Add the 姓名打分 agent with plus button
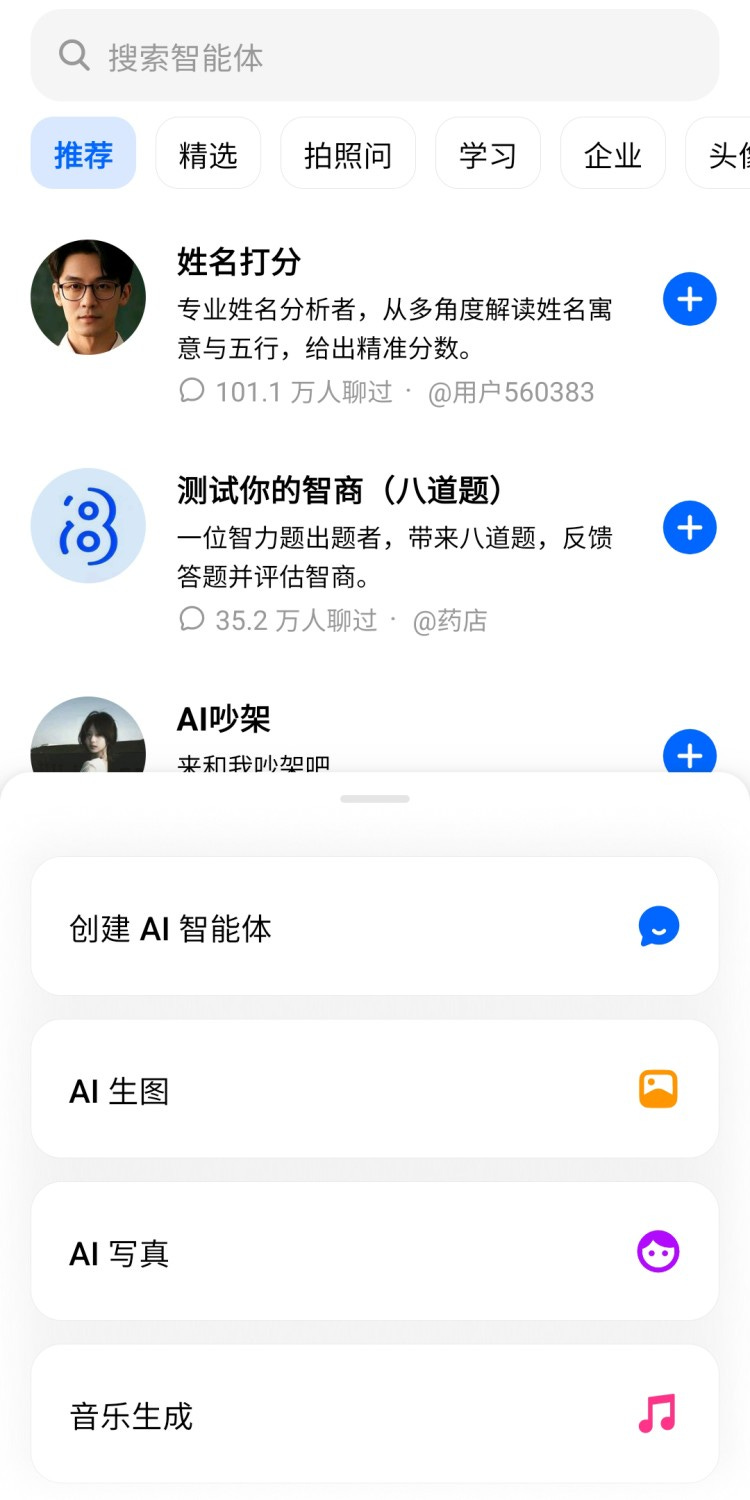Image resolution: width=750 pixels, height=1500 pixels. [x=689, y=299]
